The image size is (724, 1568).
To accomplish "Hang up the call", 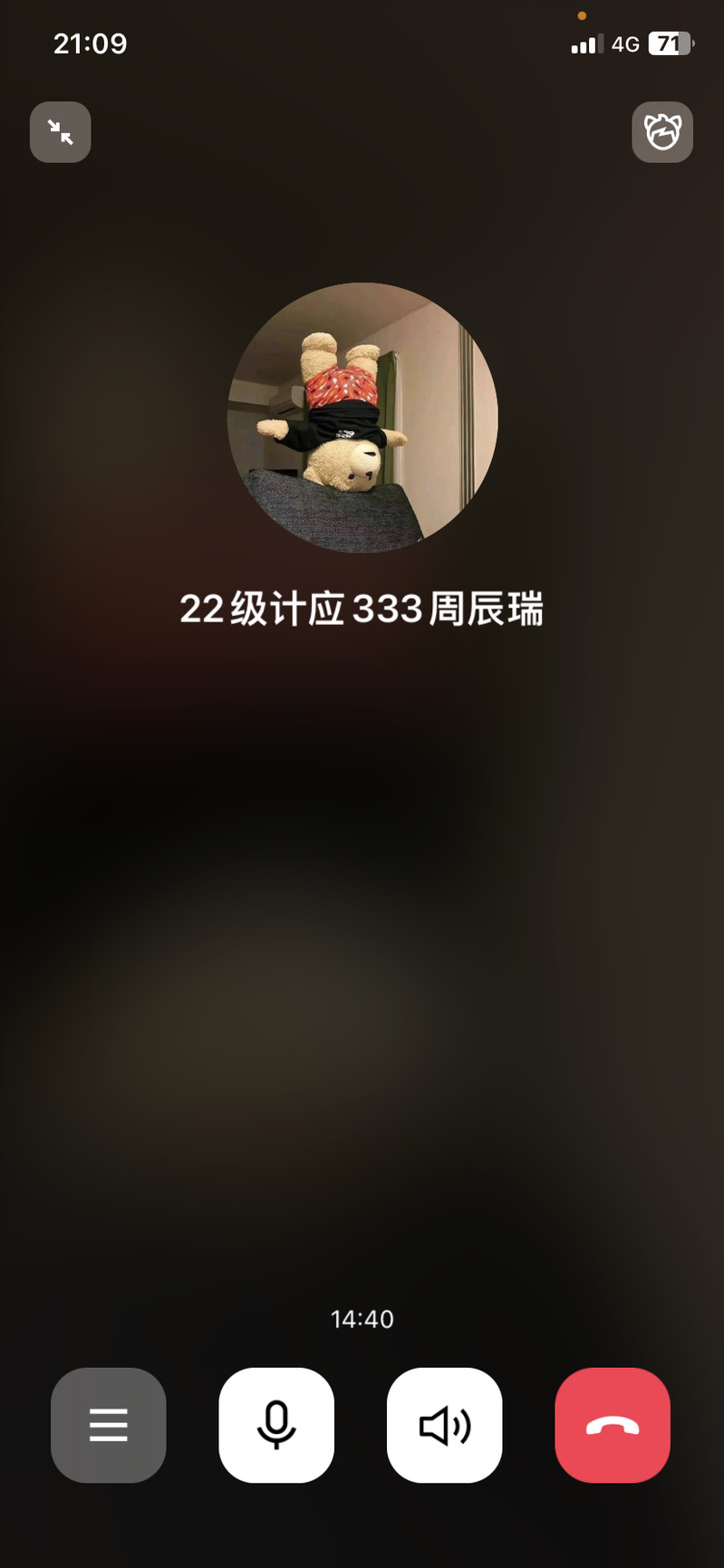I will pos(613,1425).
